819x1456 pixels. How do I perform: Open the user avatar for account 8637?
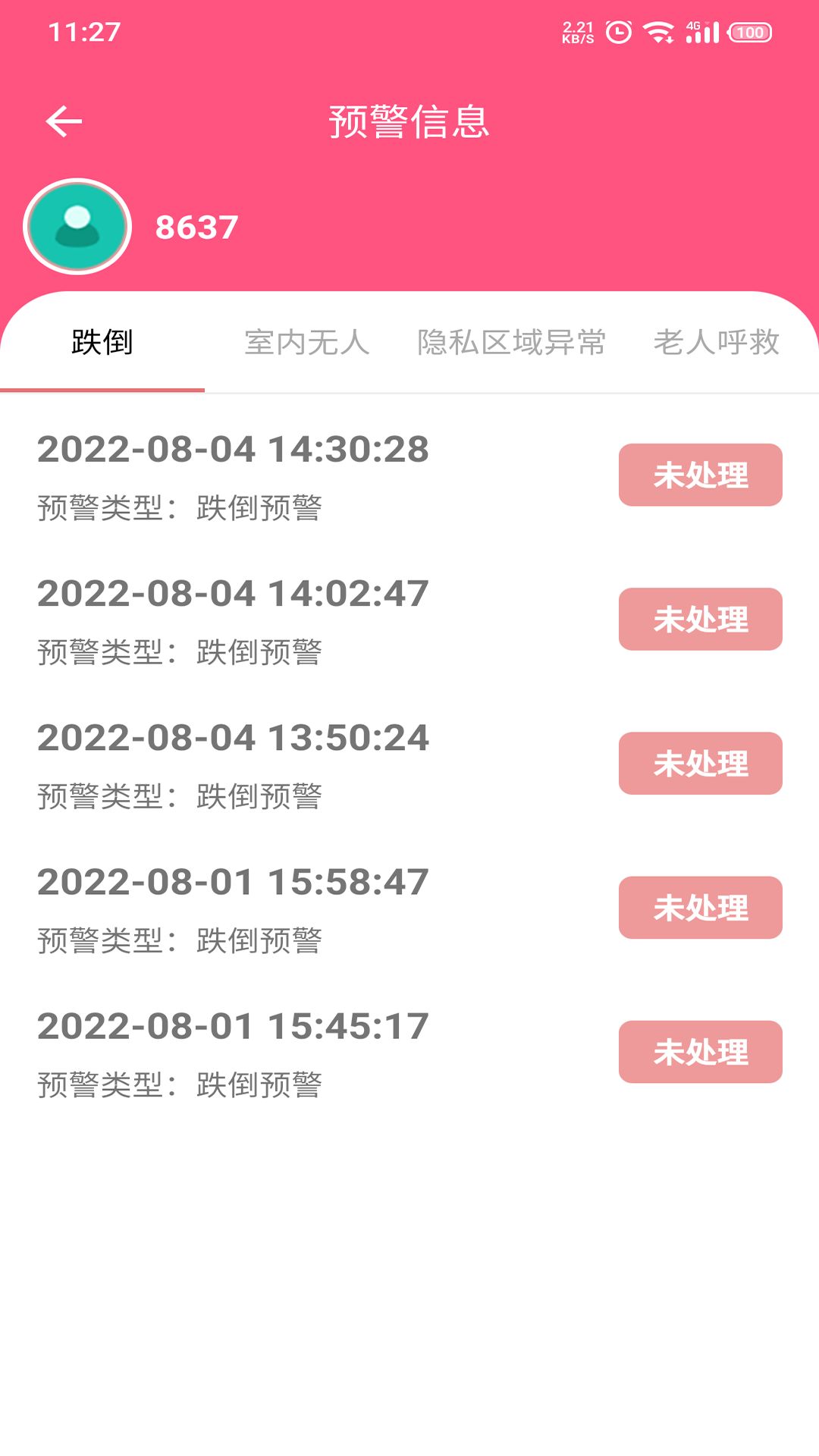(x=77, y=225)
